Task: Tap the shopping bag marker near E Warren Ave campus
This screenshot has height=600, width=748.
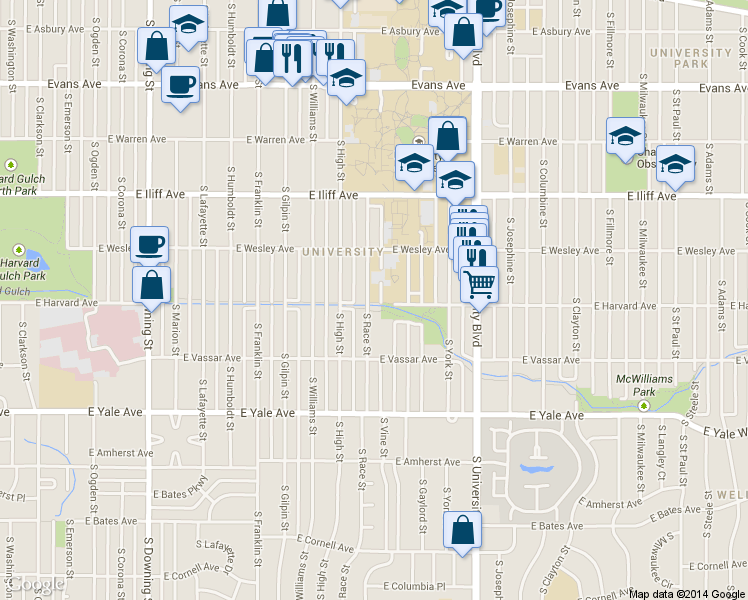Action: pyautogui.click(x=447, y=138)
